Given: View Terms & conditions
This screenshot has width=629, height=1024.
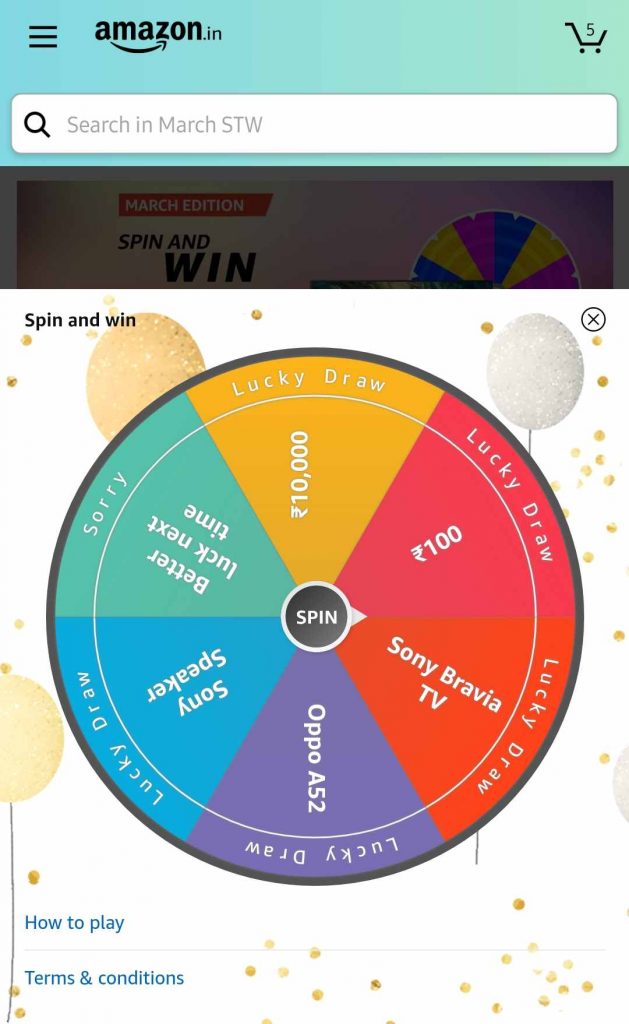Looking at the screenshot, I should (x=104, y=978).
